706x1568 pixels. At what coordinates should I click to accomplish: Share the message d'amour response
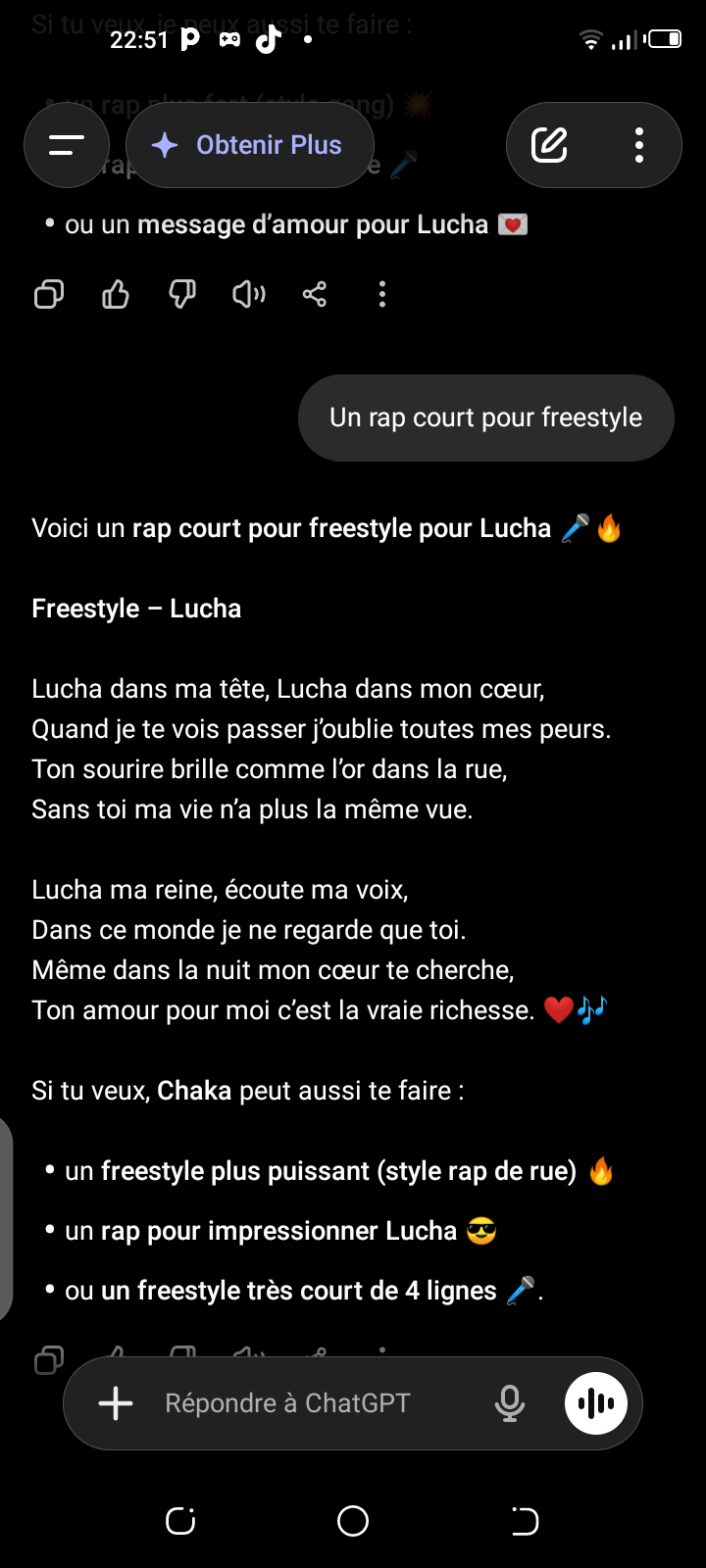point(315,294)
